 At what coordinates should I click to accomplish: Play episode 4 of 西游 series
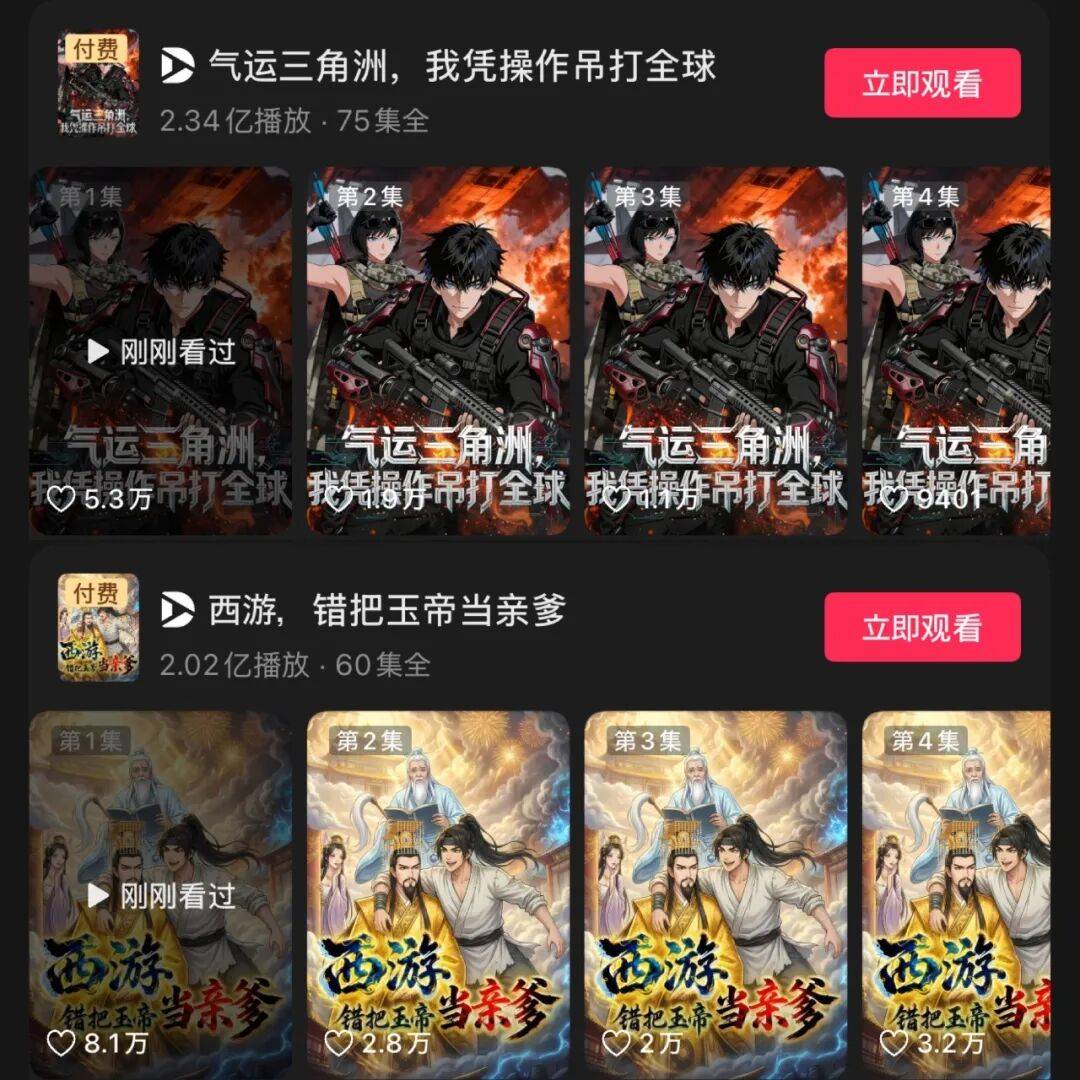(x=956, y=894)
